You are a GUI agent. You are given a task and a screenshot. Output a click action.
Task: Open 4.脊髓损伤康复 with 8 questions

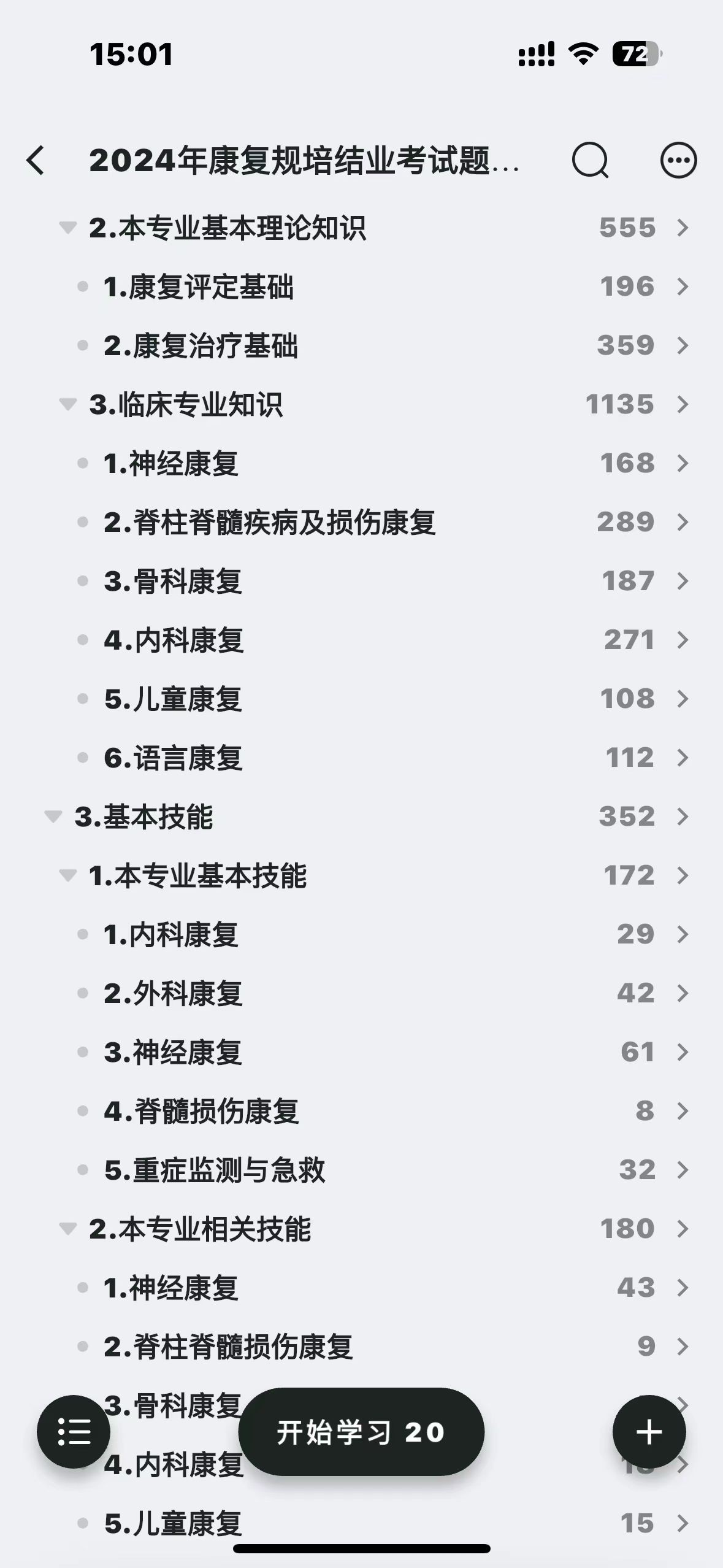[361, 1111]
